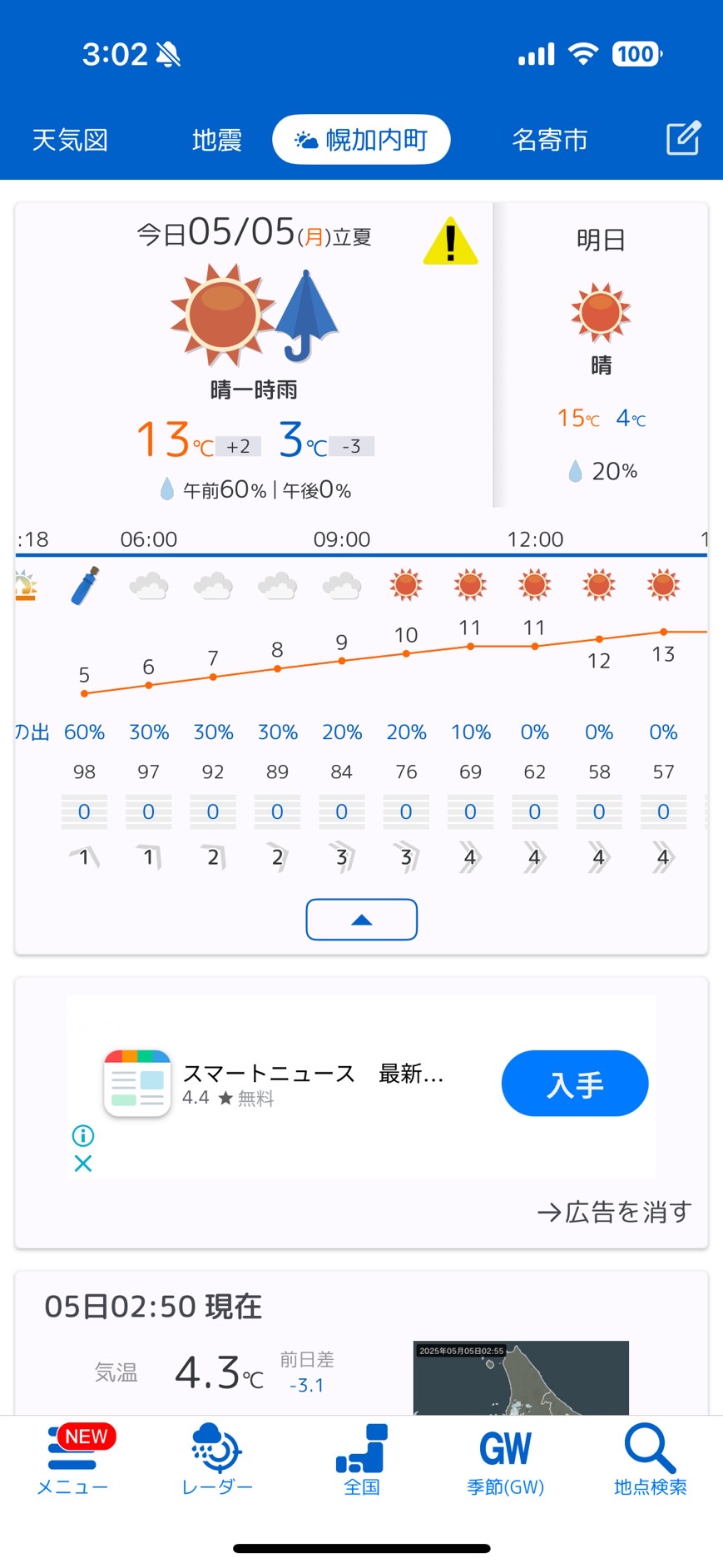Open the 全国 nationwide tab

361,1461
